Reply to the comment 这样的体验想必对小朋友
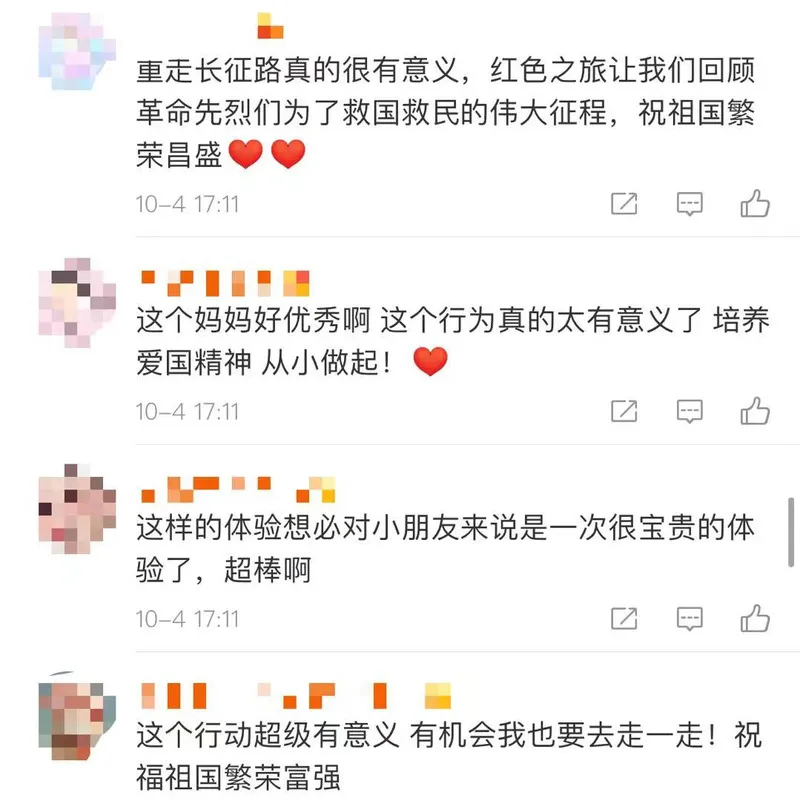Screen dimensions: 800x801 coord(689,618)
